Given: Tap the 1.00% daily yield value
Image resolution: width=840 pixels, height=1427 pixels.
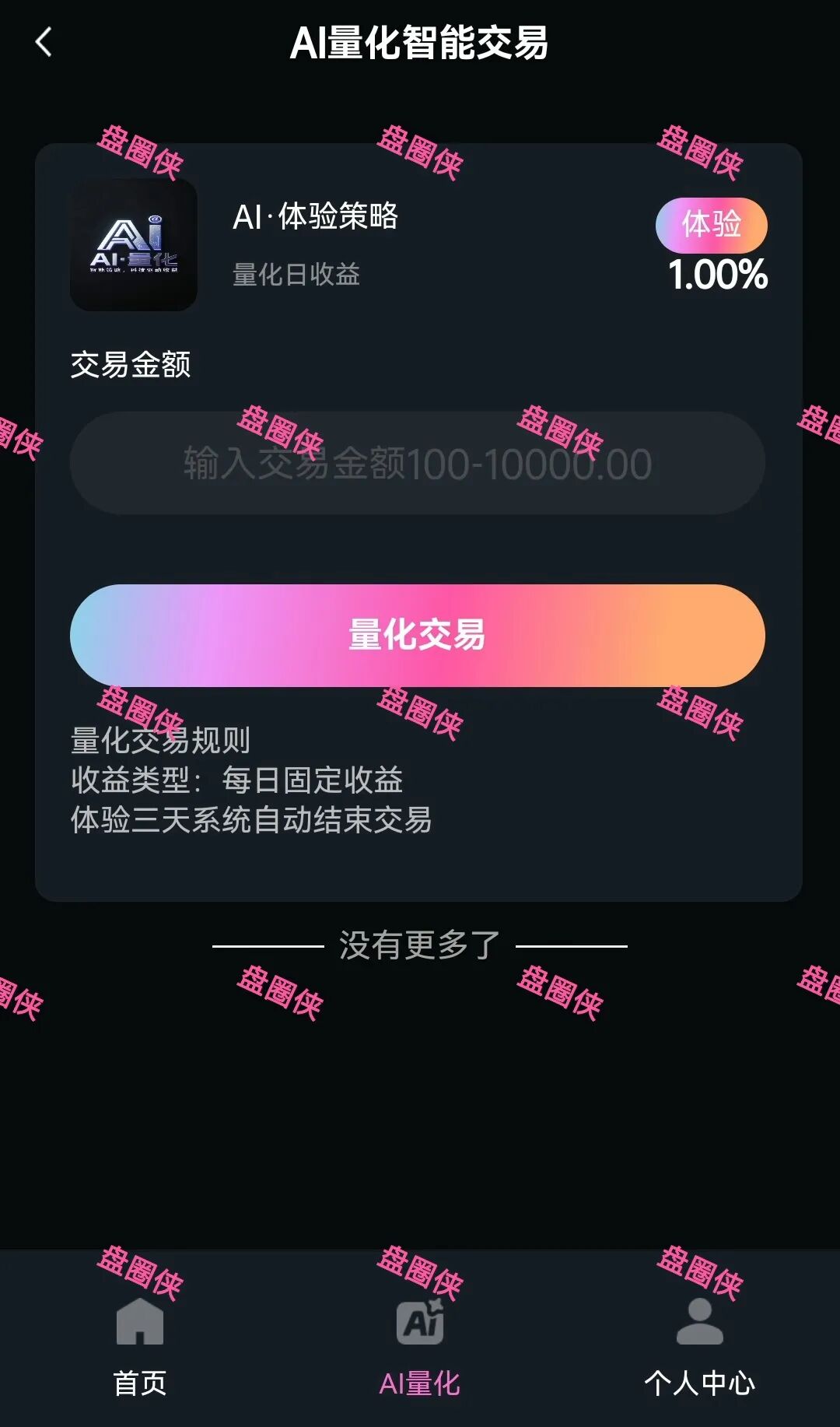Looking at the screenshot, I should [x=716, y=274].
